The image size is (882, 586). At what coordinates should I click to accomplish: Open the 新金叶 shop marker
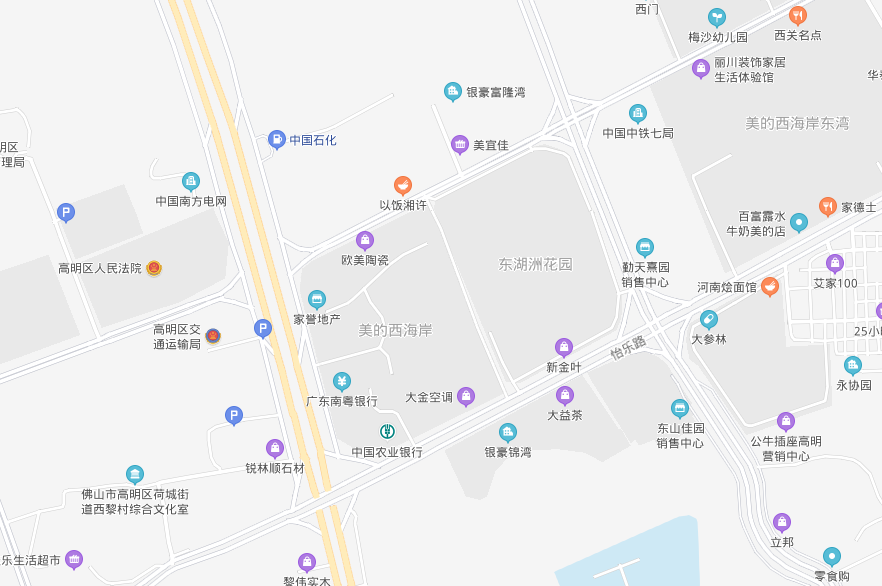pyautogui.click(x=564, y=347)
